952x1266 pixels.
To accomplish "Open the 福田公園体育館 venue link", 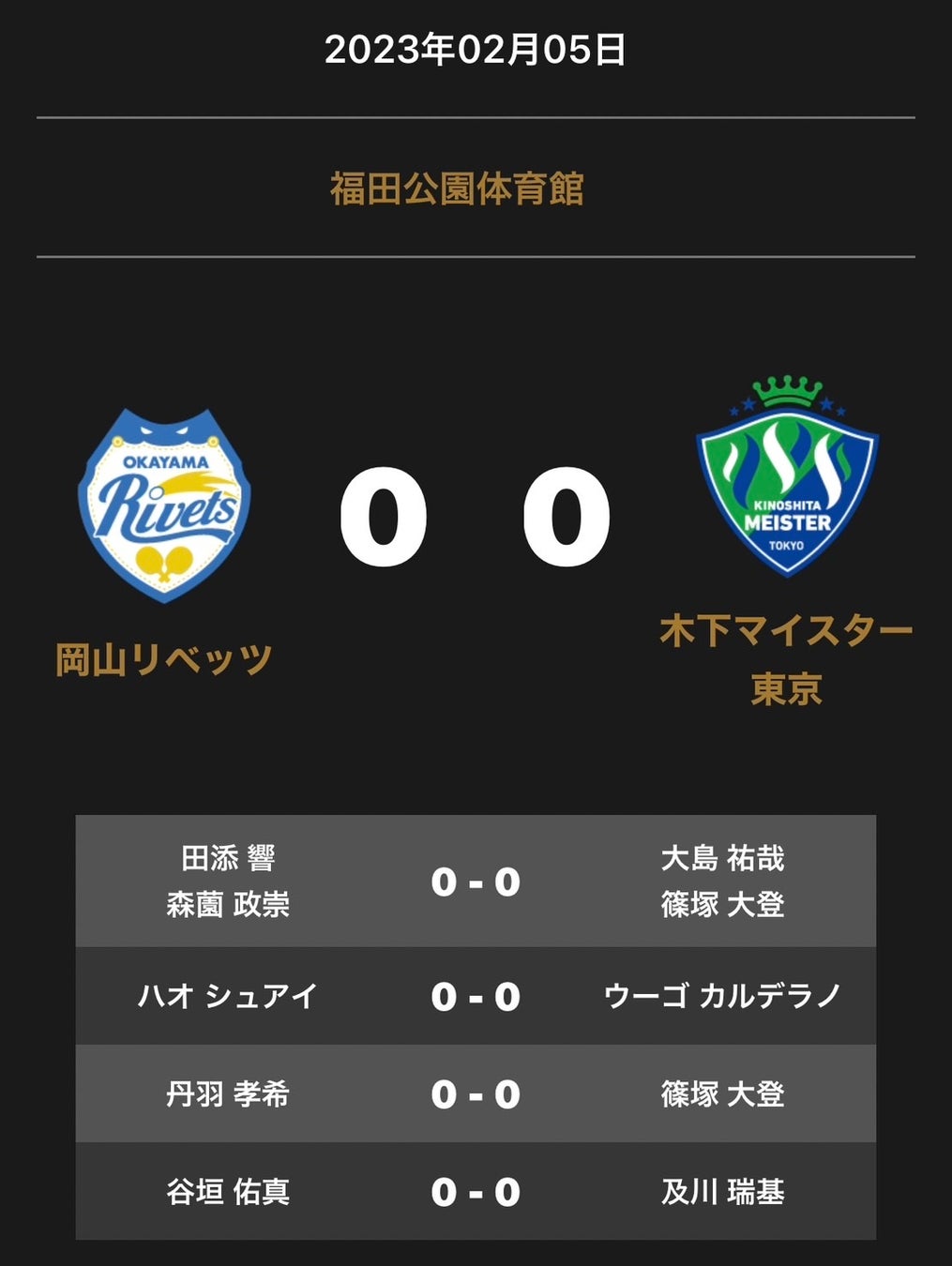I will 457,188.
